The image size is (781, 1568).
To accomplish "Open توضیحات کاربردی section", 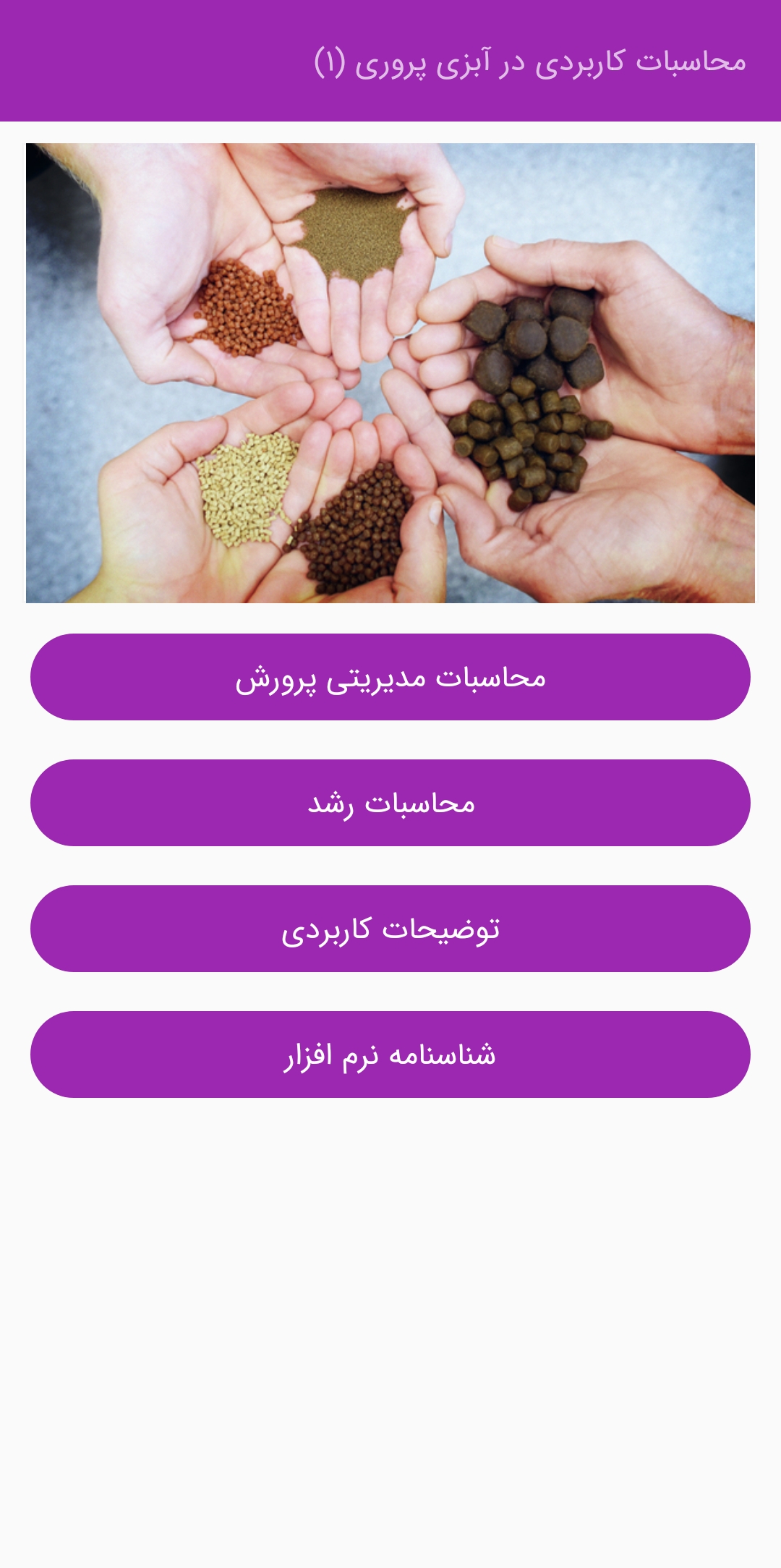I will [390, 929].
